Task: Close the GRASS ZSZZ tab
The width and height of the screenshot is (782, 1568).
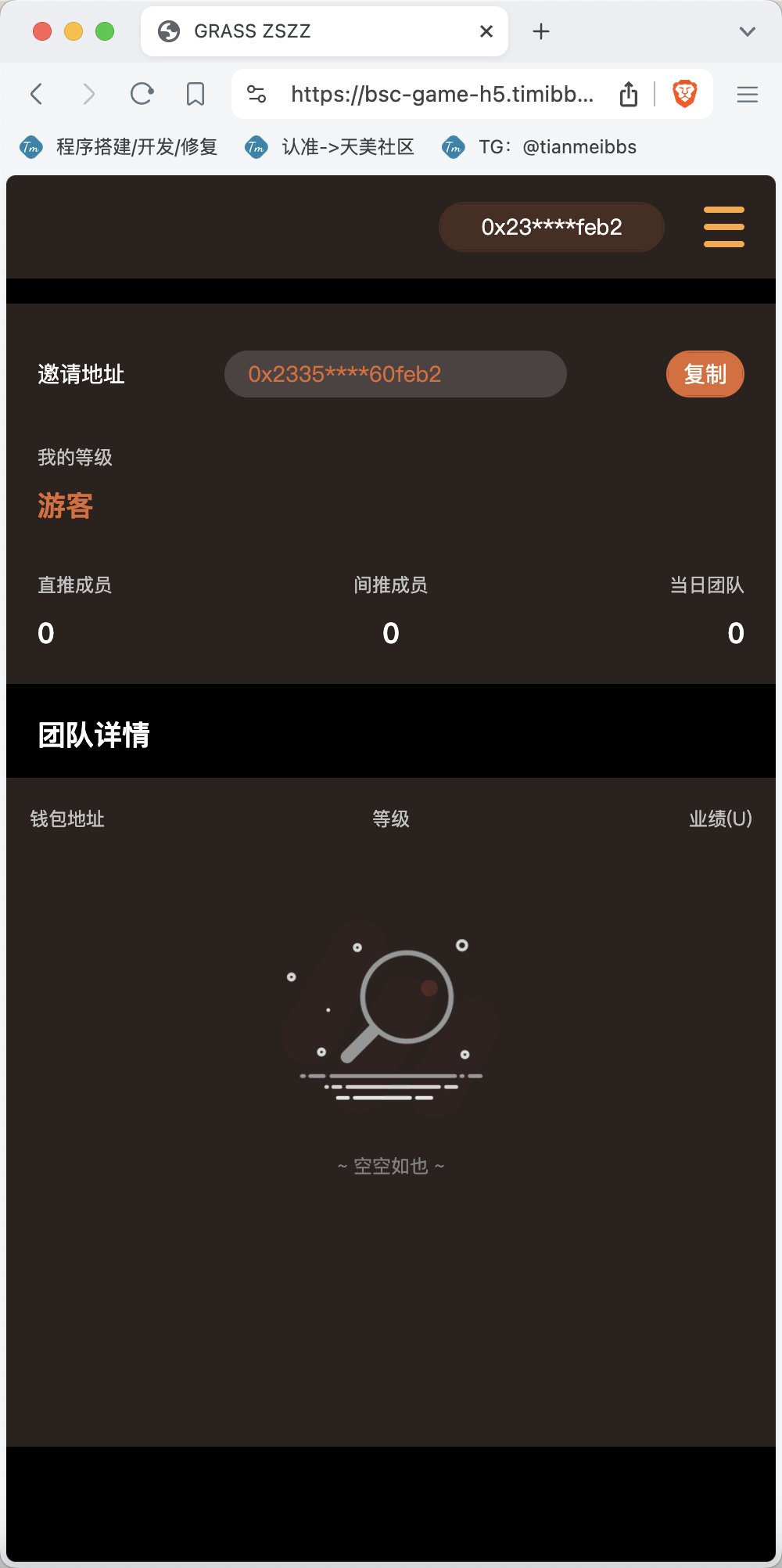Action: point(486,31)
